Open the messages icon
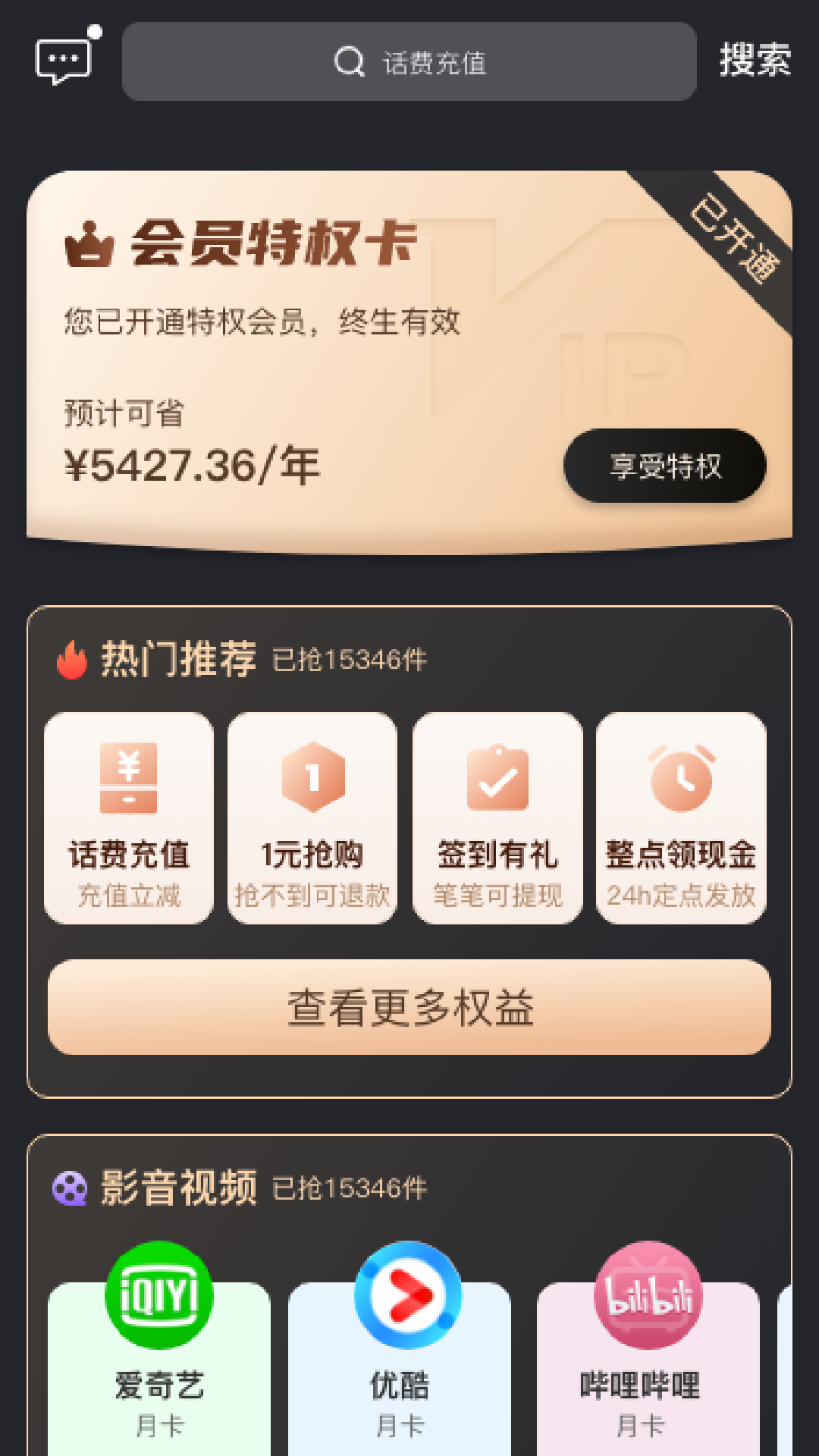This screenshot has width=819, height=1456. click(x=65, y=59)
